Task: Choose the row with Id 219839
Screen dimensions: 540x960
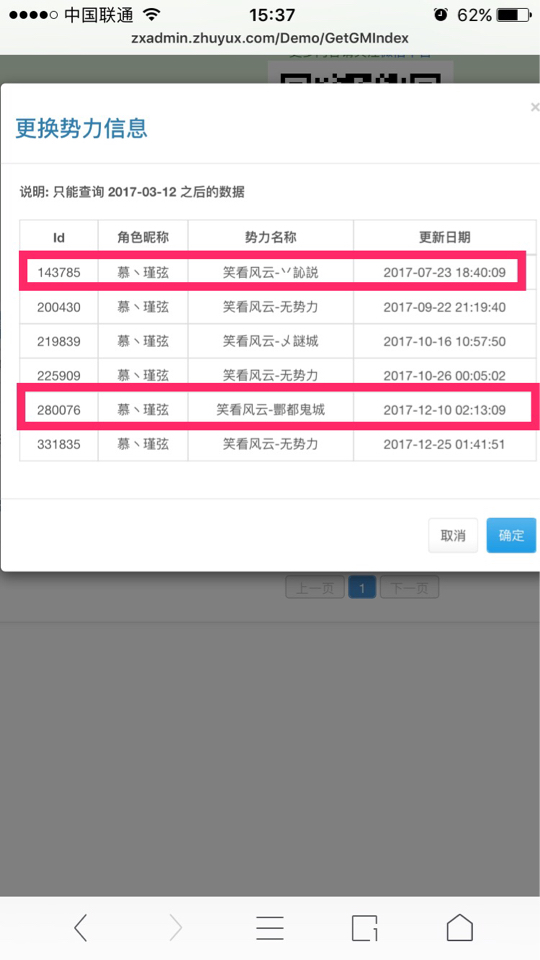Action: click(x=278, y=341)
